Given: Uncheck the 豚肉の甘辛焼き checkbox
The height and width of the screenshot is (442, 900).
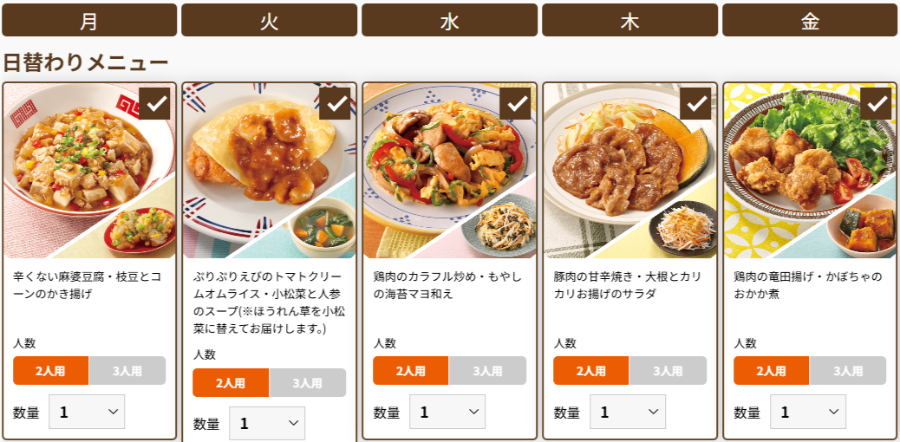Looking at the screenshot, I should point(696,102).
